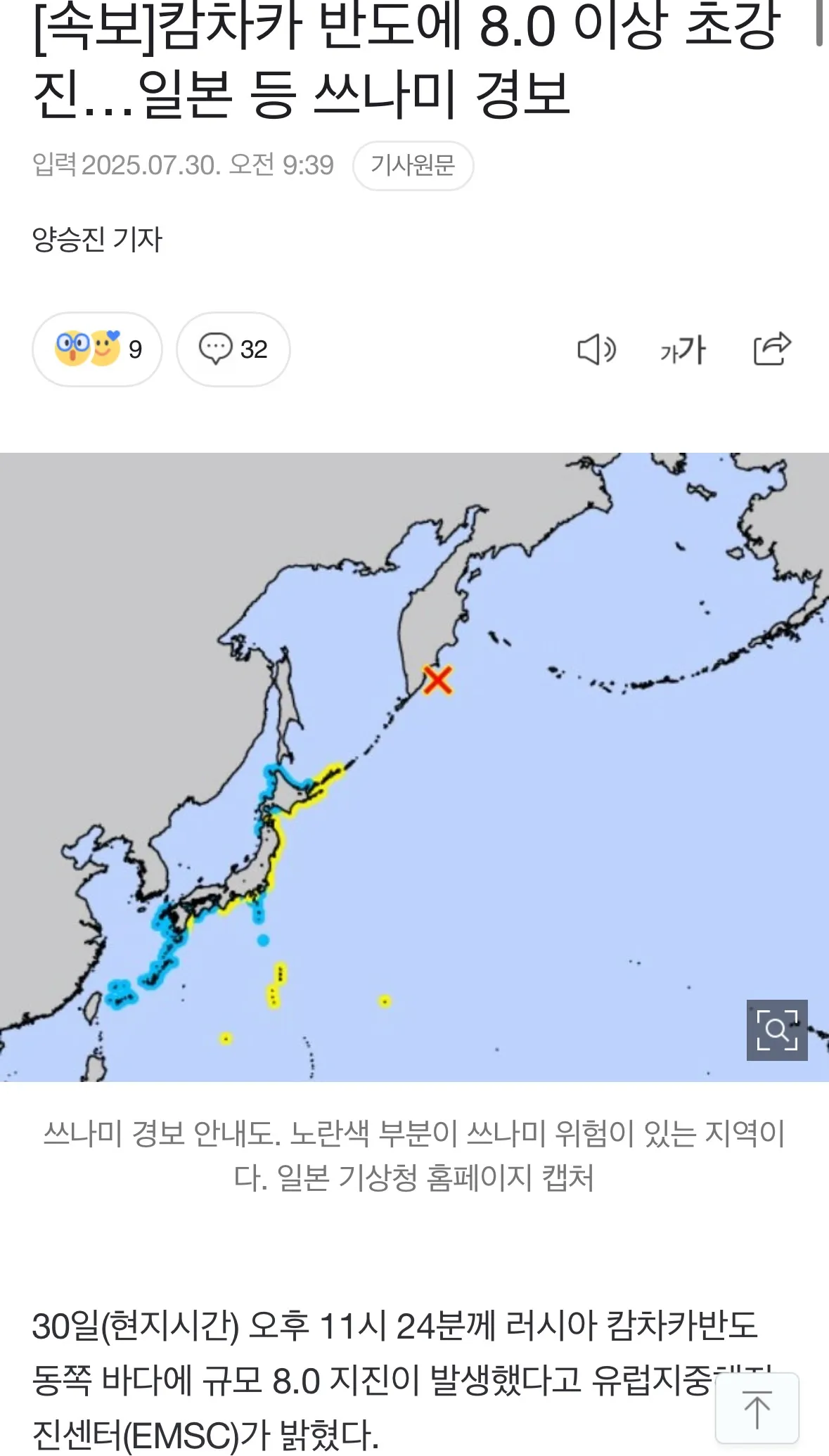The image size is (829, 1456).
Task: Click the magnifier icon on the tsunami map
Action: click(776, 1031)
